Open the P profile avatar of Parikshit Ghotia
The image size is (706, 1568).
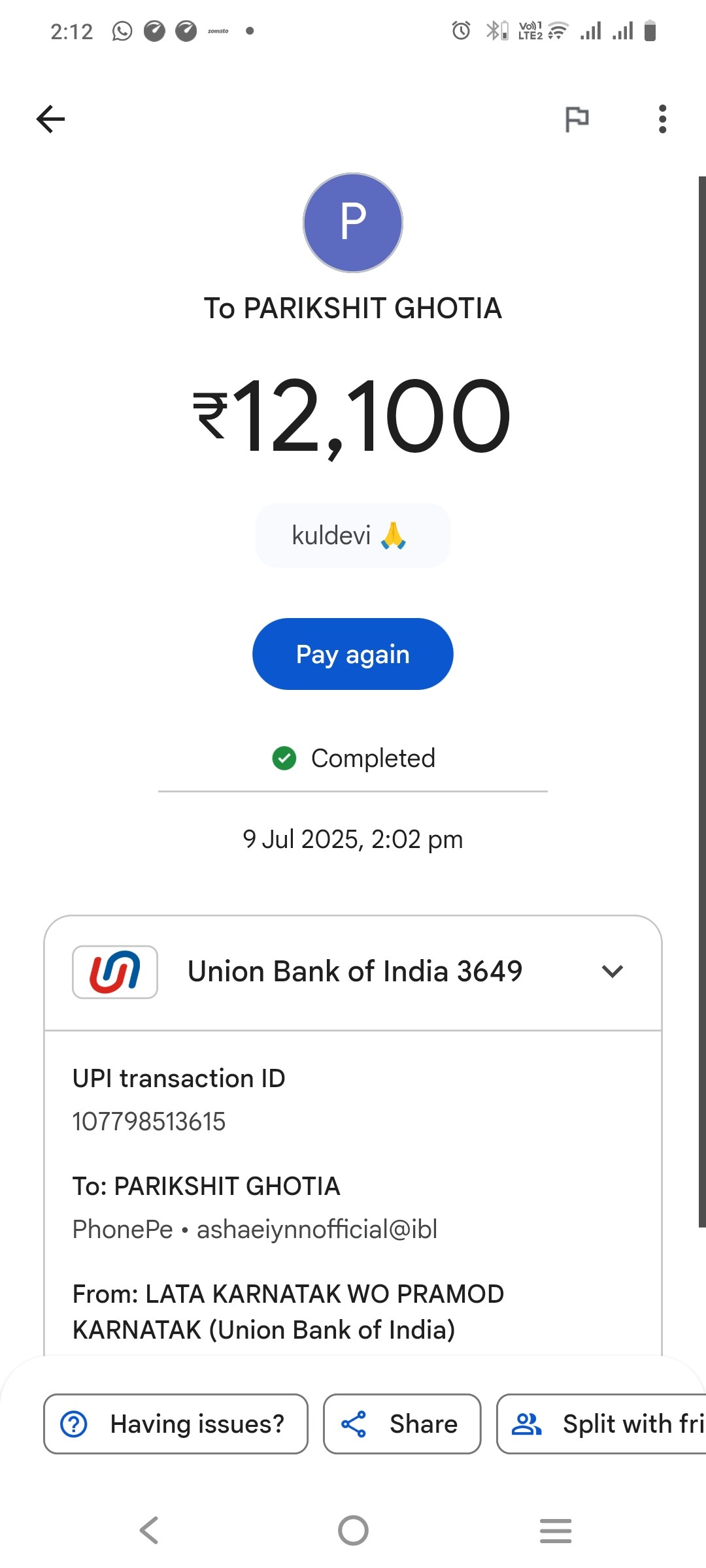(x=353, y=223)
